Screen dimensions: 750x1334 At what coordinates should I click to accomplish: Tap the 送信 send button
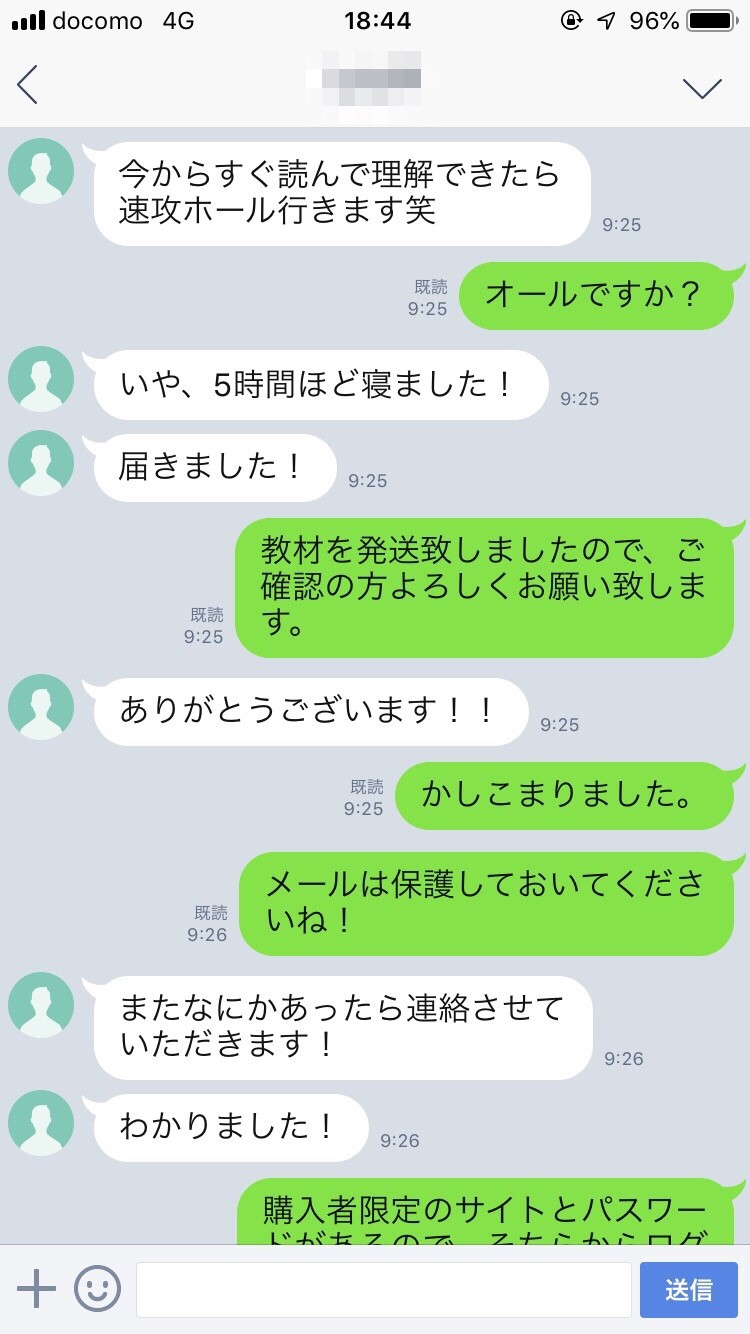point(689,1290)
